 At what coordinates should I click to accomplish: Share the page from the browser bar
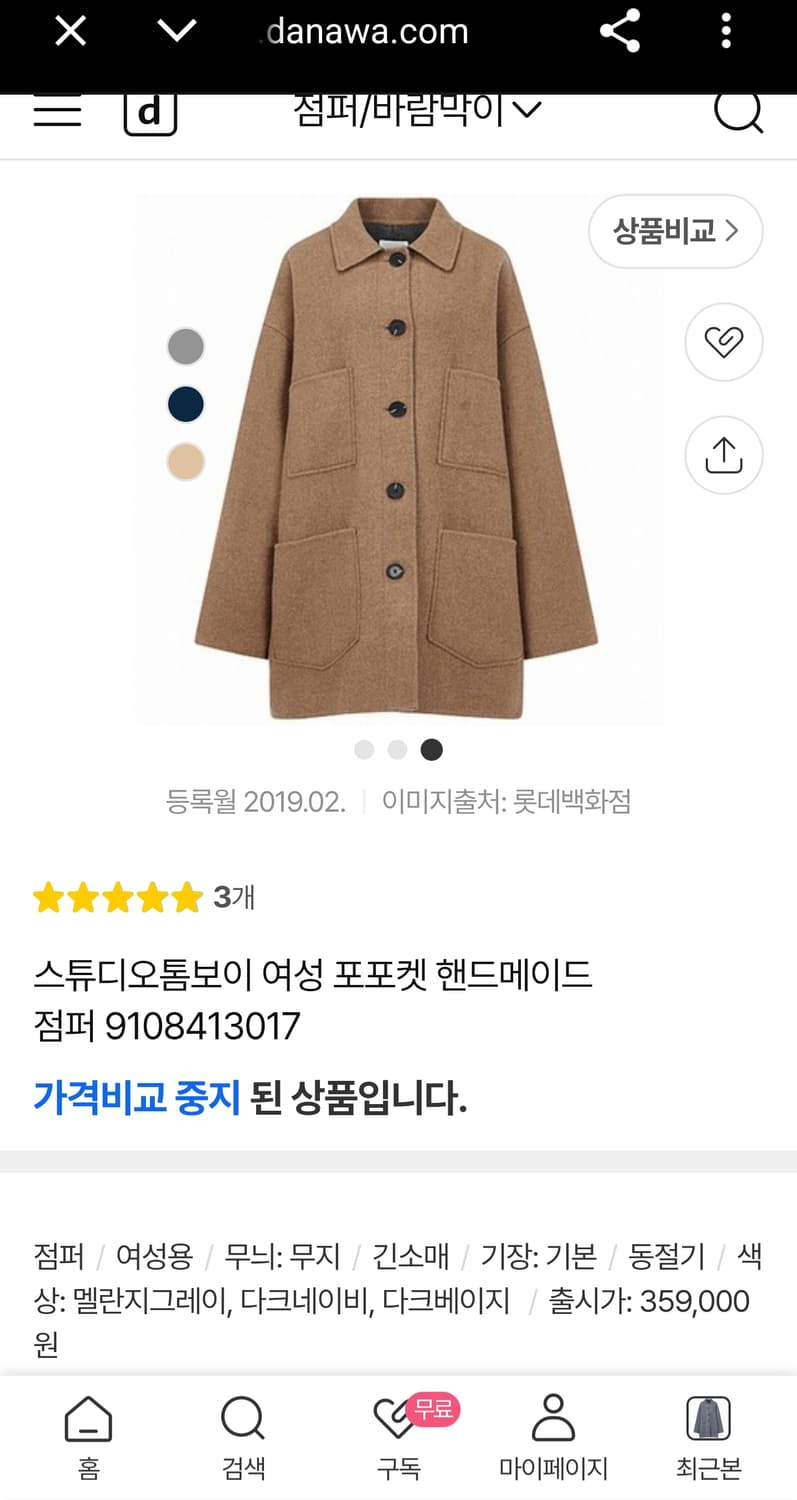[620, 31]
